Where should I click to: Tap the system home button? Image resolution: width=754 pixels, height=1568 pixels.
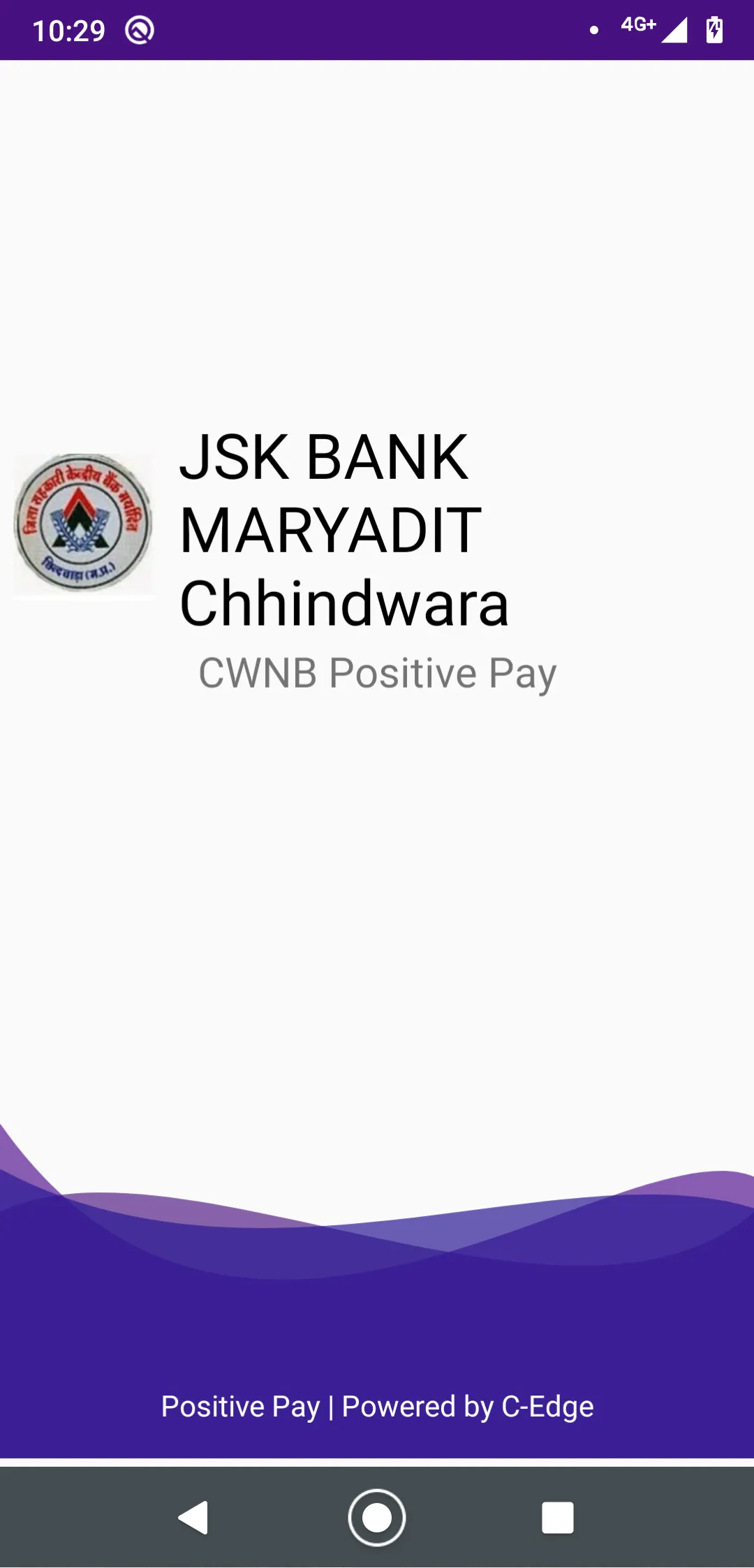click(377, 1517)
